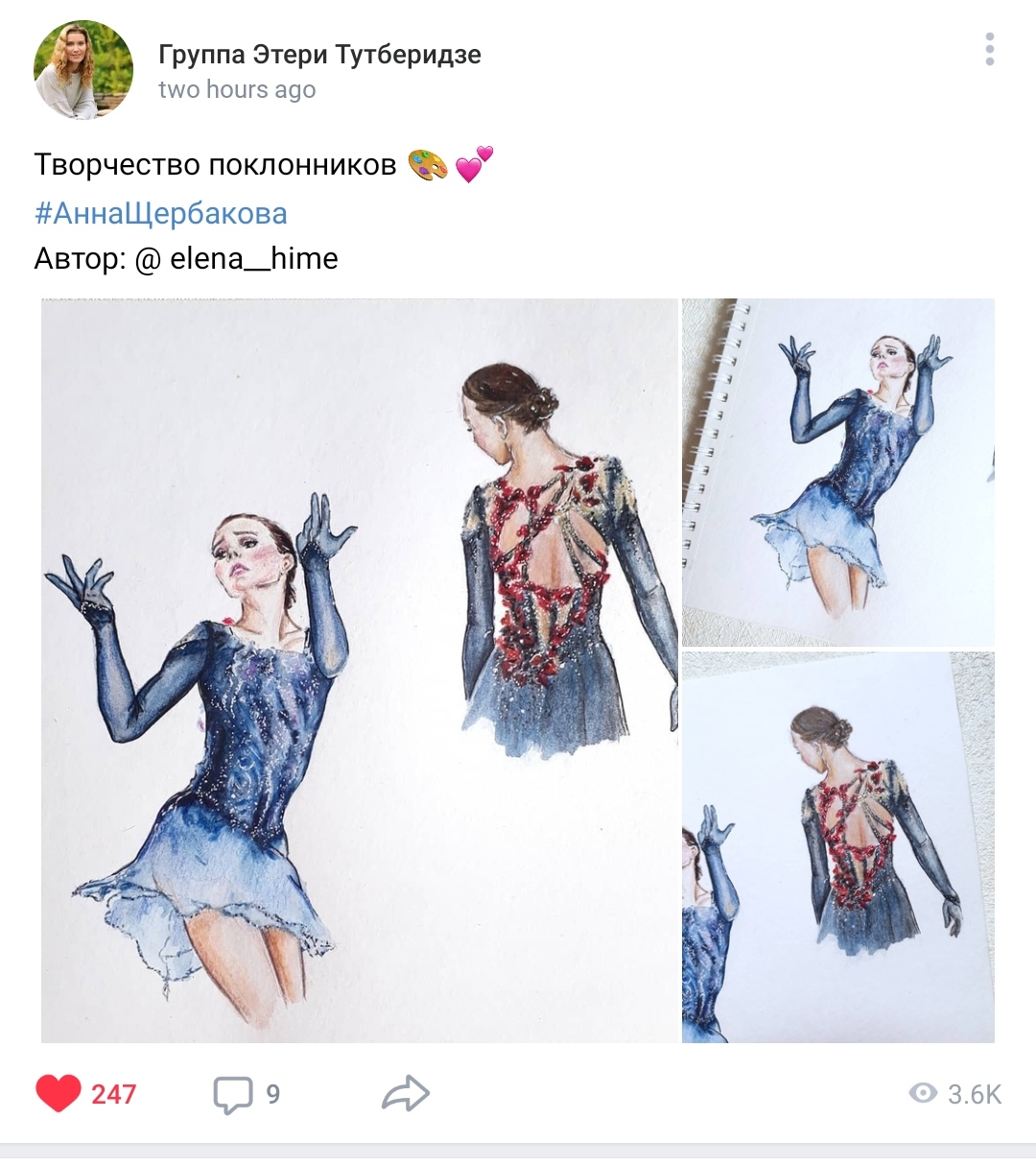
Task: Open the Группа Этери Тутберидзе group name
Action: click(x=319, y=55)
